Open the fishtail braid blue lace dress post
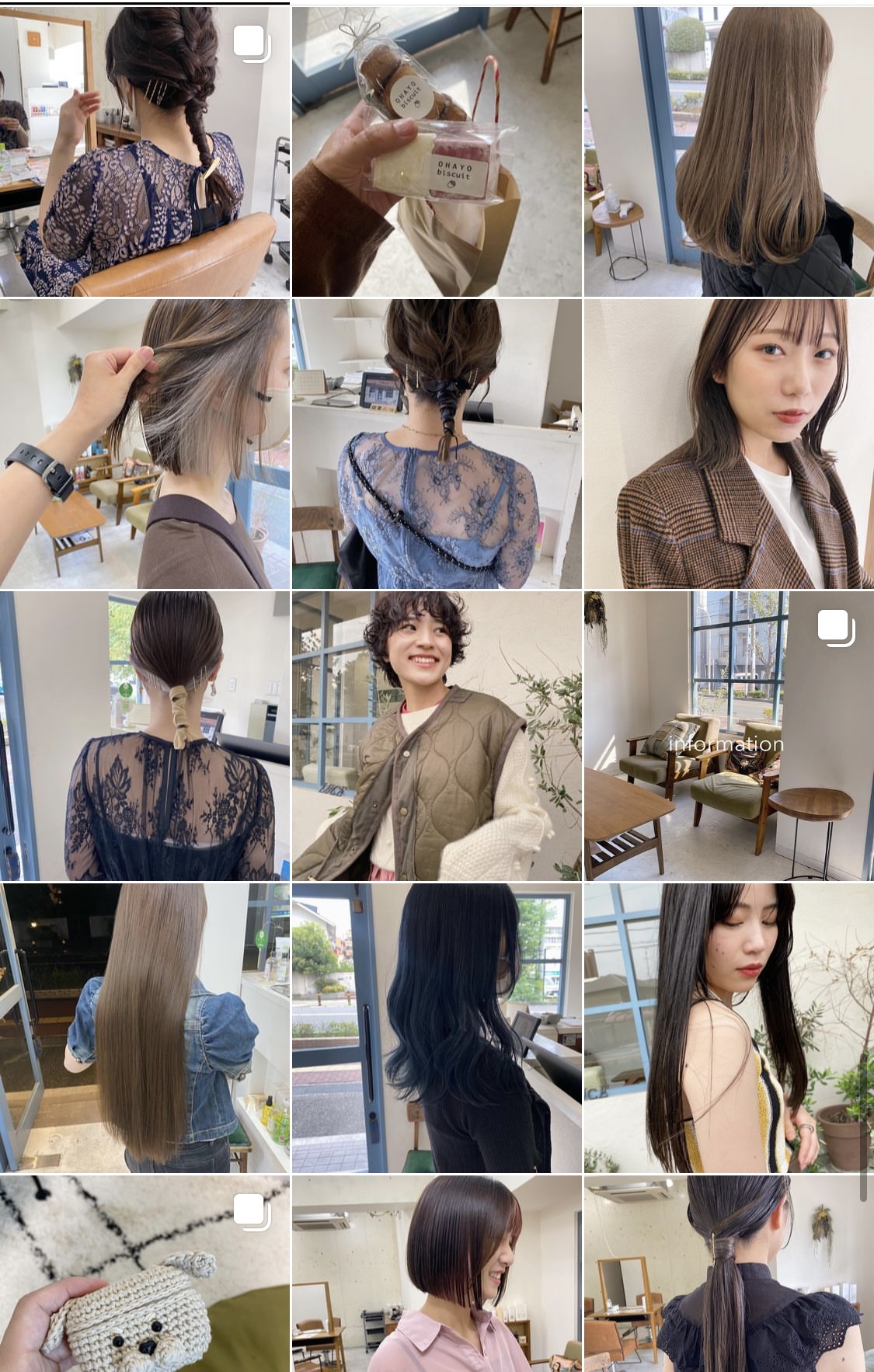This screenshot has height=1372, width=874. (x=437, y=444)
